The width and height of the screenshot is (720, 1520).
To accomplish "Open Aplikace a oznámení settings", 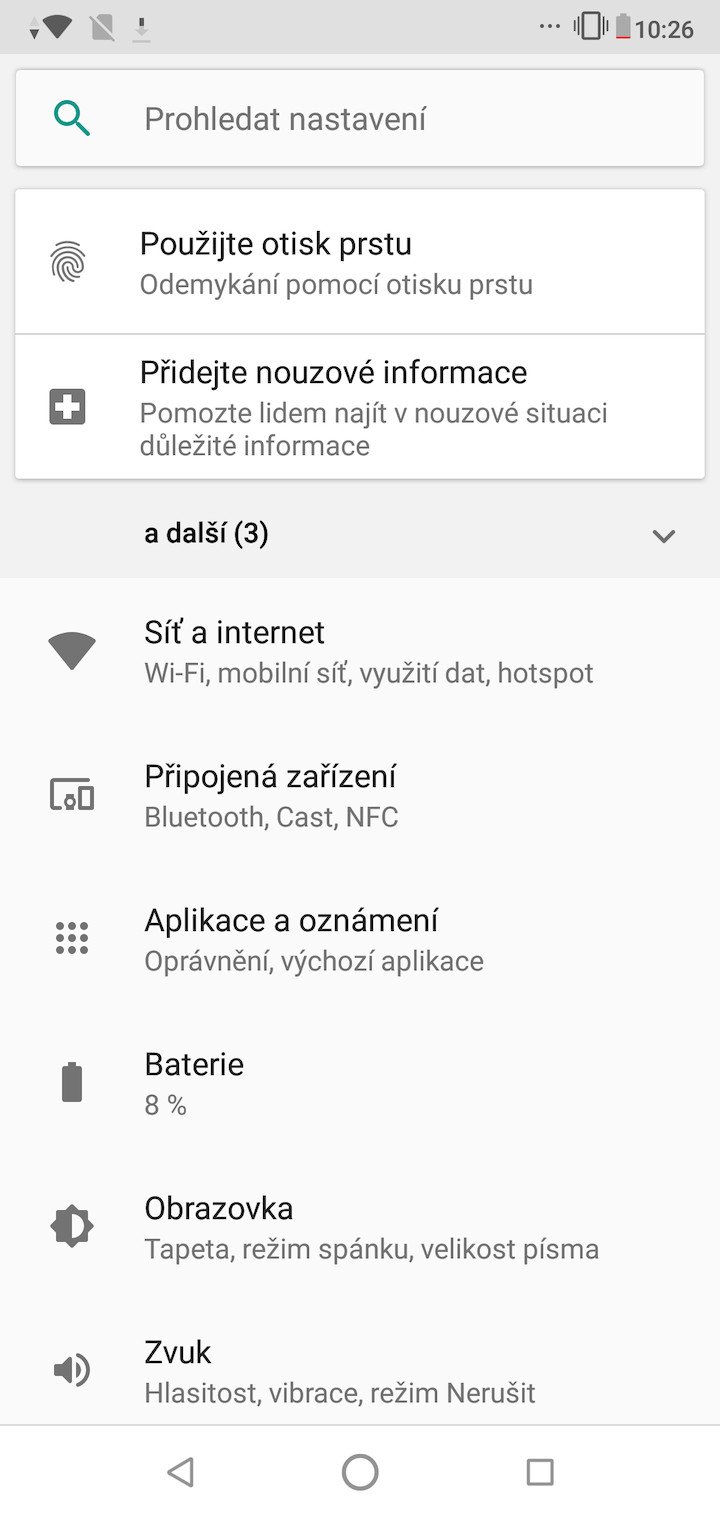I will [360, 939].
